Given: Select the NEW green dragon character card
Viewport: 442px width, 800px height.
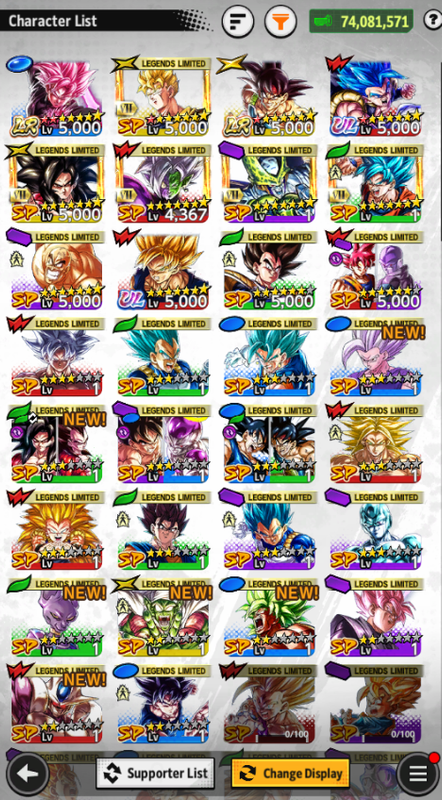Looking at the screenshot, I should [162, 617].
